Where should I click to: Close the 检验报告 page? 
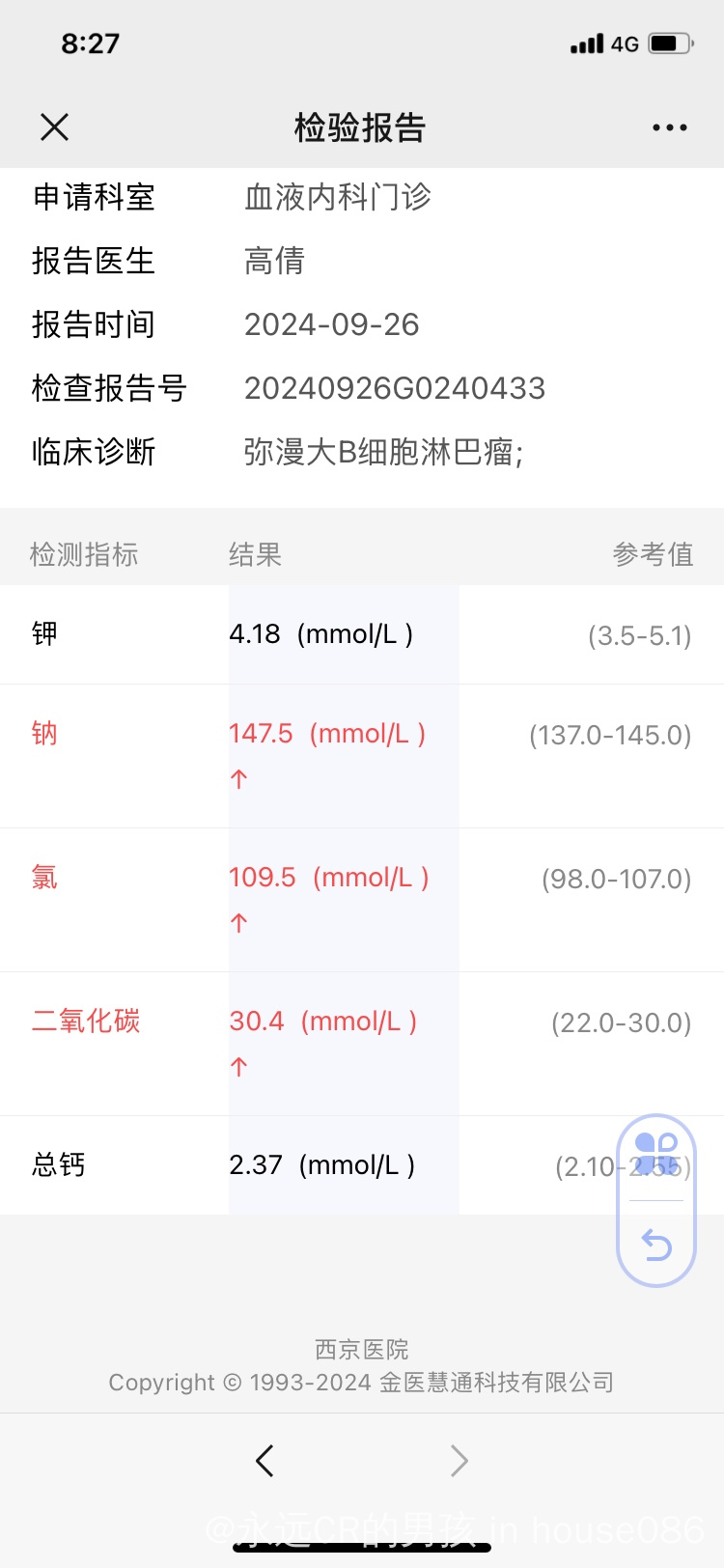(x=55, y=126)
